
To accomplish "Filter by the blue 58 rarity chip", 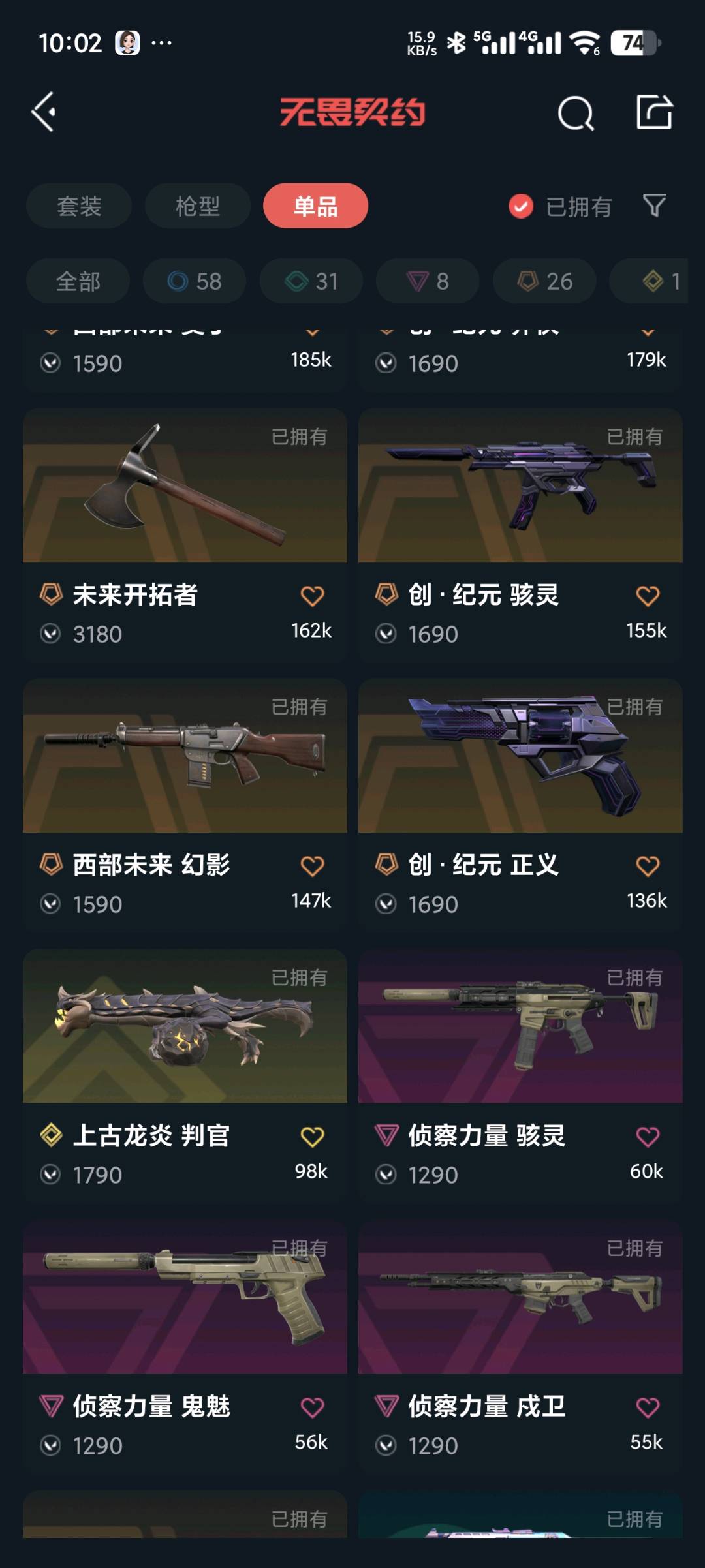I will point(195,281).
